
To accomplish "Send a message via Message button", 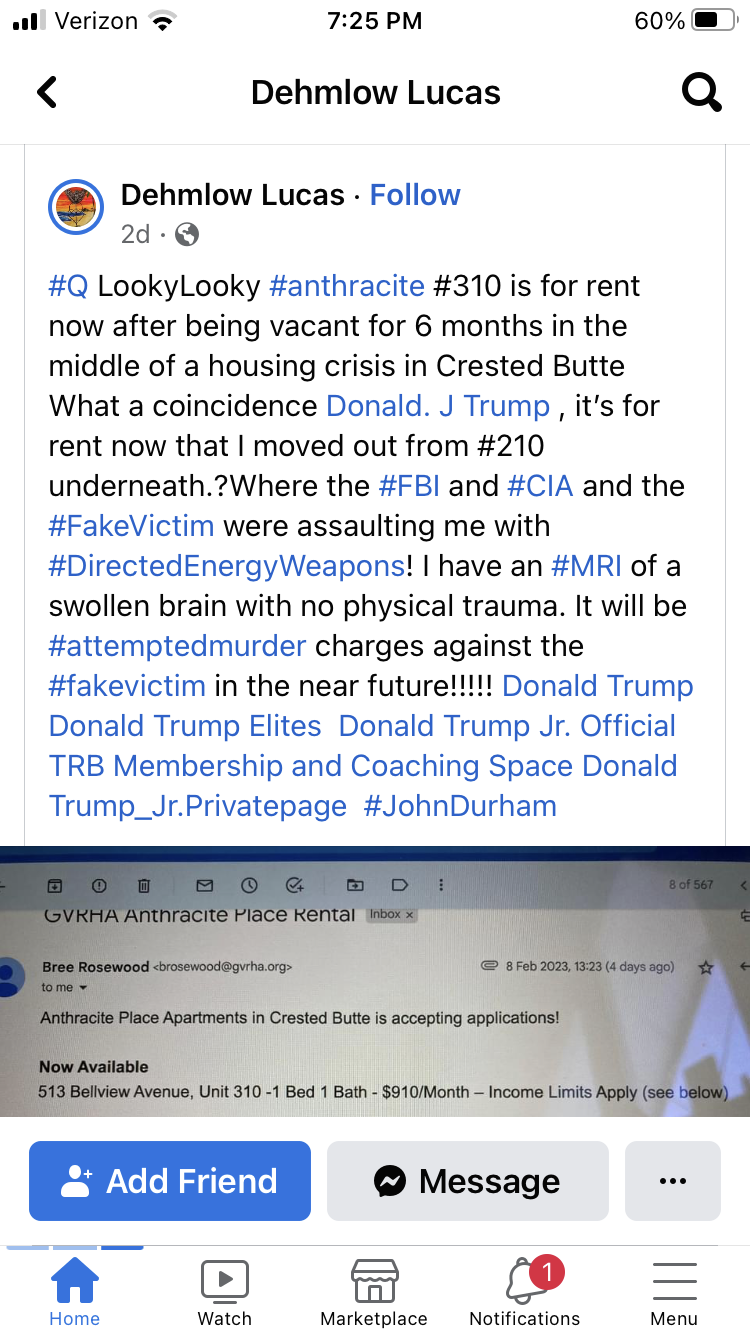I will click(x=467, y=1181).
